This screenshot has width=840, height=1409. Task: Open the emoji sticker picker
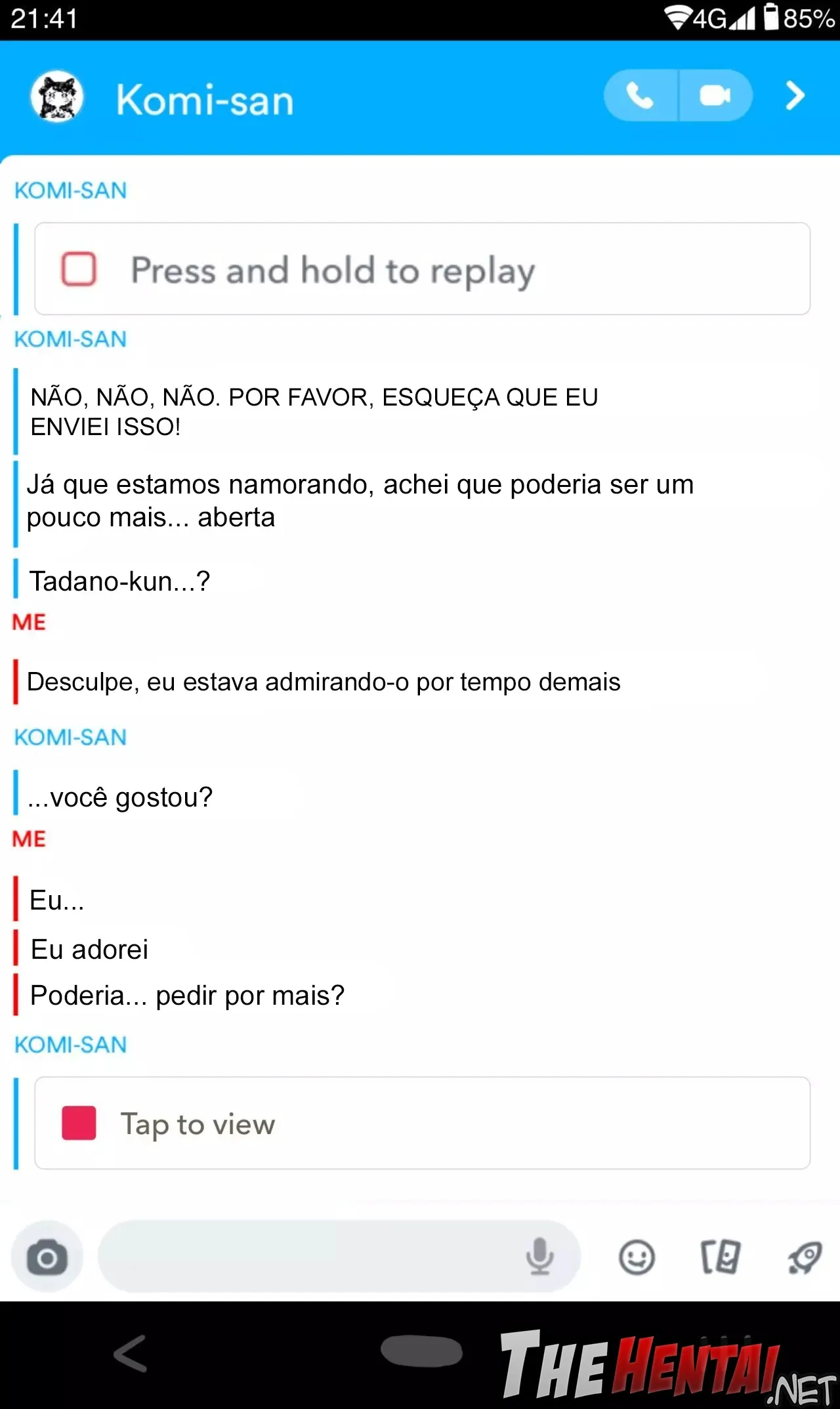(637, 1257)
